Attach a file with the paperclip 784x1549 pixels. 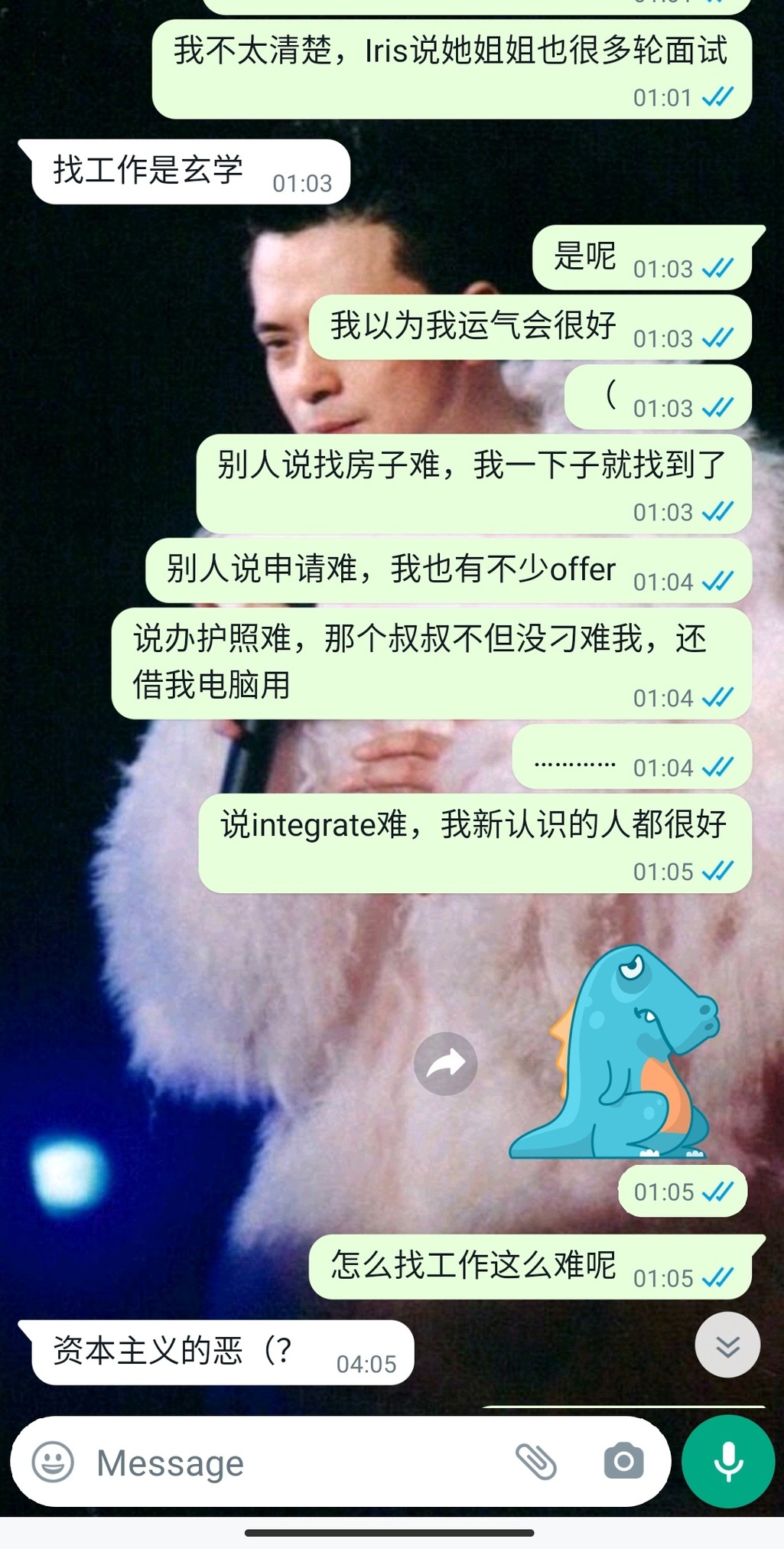(536, 1462)
